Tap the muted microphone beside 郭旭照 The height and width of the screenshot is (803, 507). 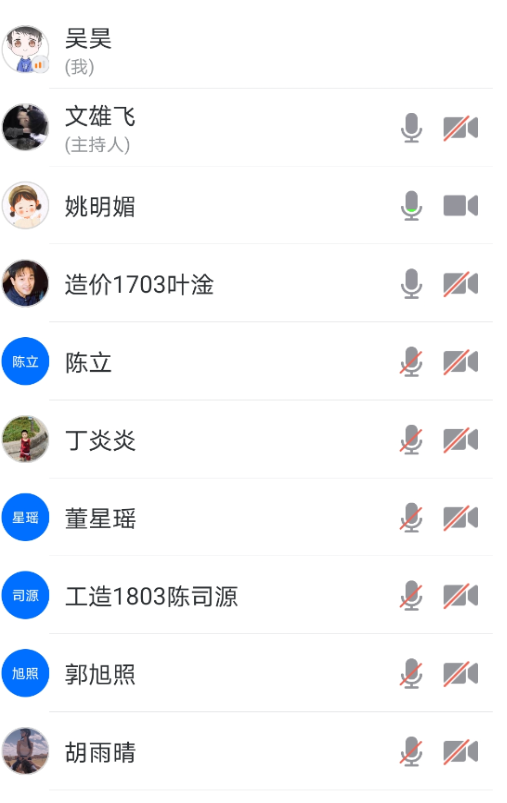point(411,673)
